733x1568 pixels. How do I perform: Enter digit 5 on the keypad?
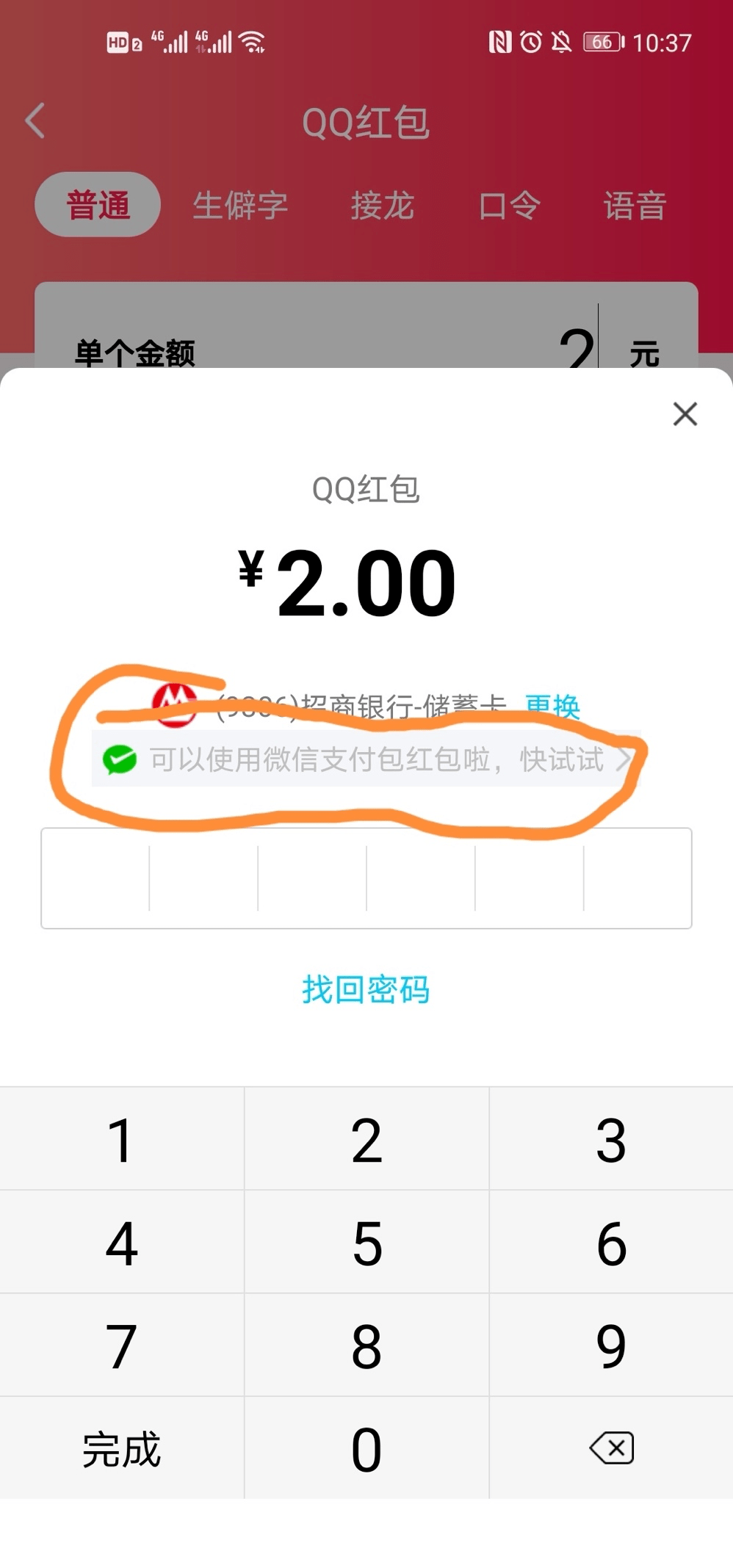pos(366,1243)
